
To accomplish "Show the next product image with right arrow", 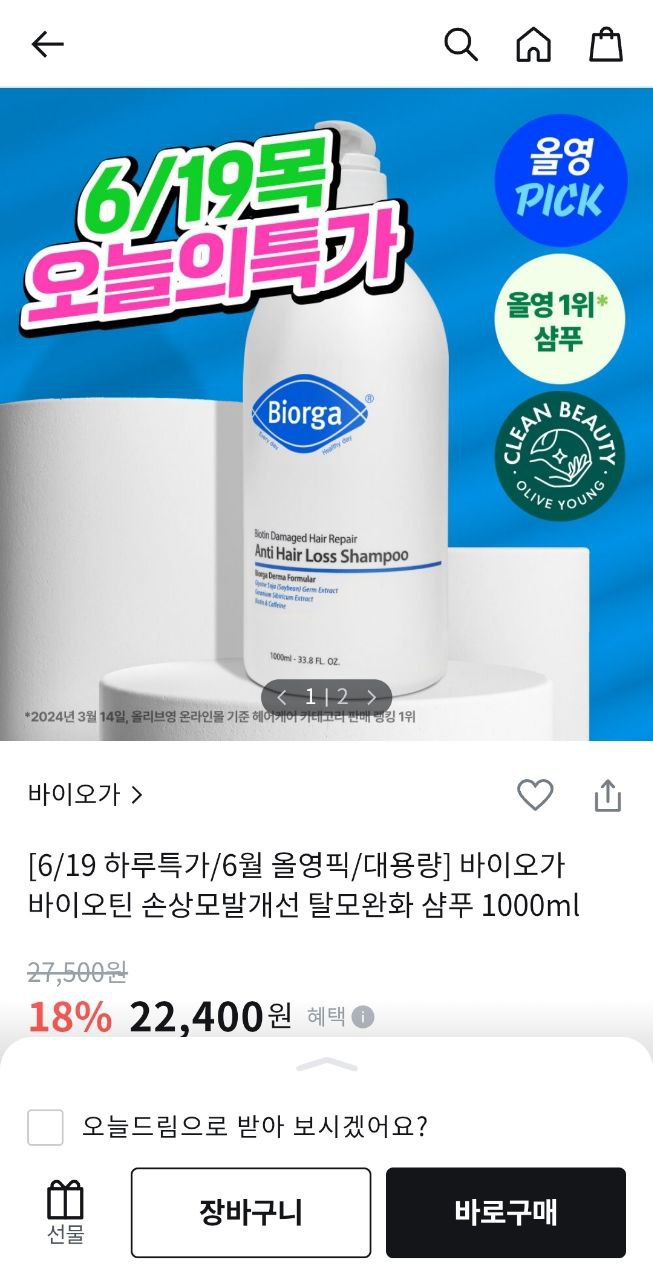I will pyautogui.click(x=371, y=696).
